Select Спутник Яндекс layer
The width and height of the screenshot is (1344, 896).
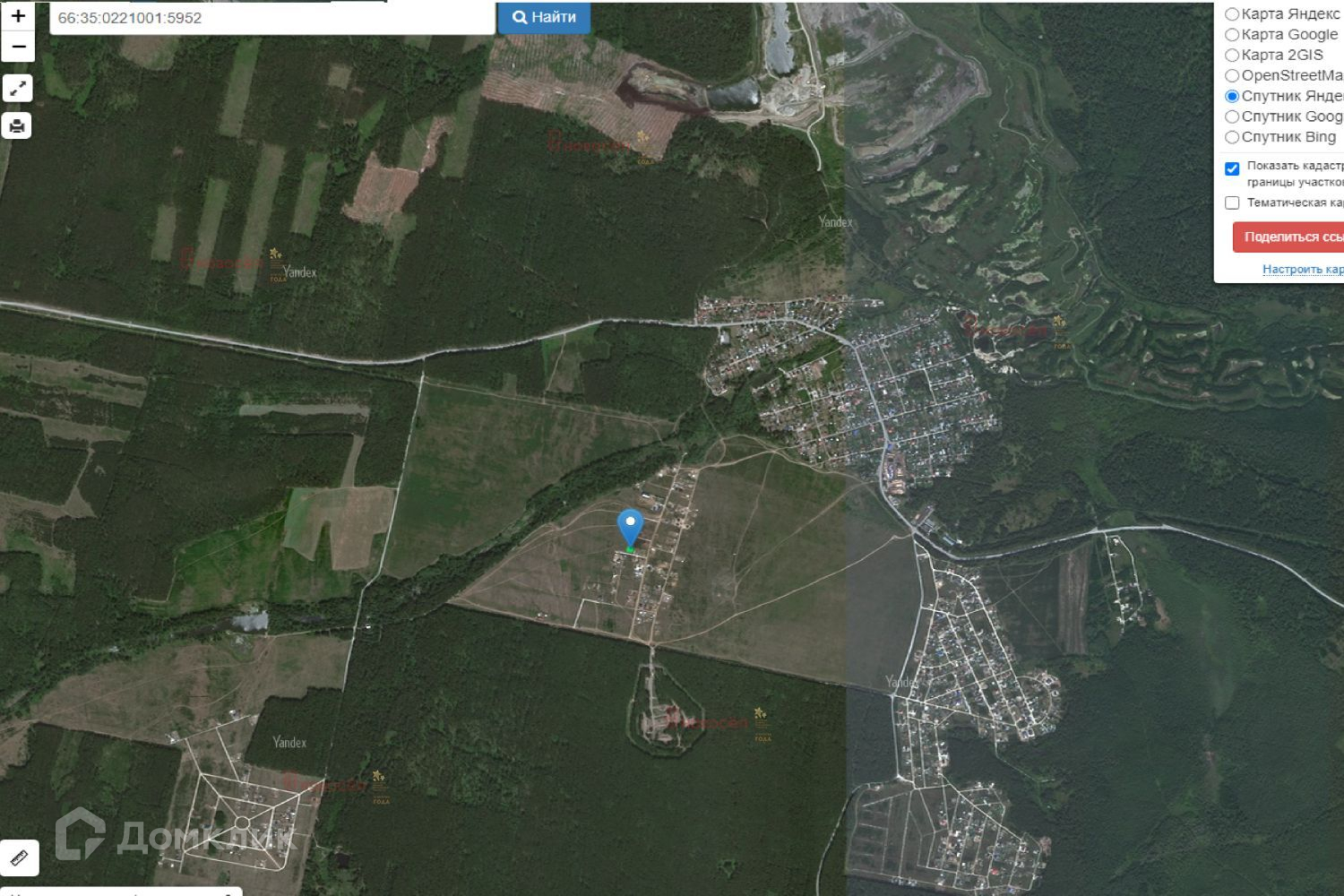point(1232,96)
